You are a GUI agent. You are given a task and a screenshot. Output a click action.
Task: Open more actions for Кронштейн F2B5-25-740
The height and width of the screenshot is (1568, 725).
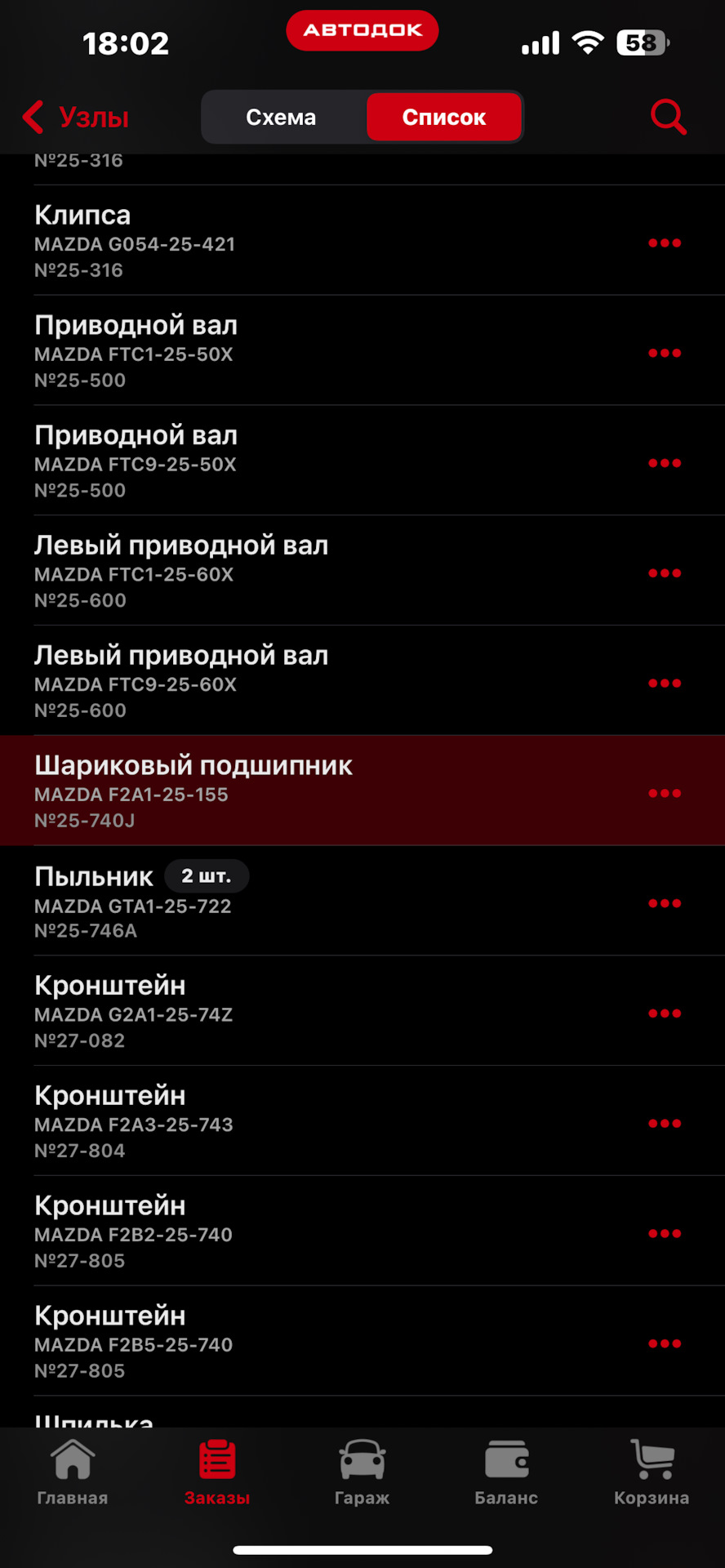click(x=665, y=1343)
